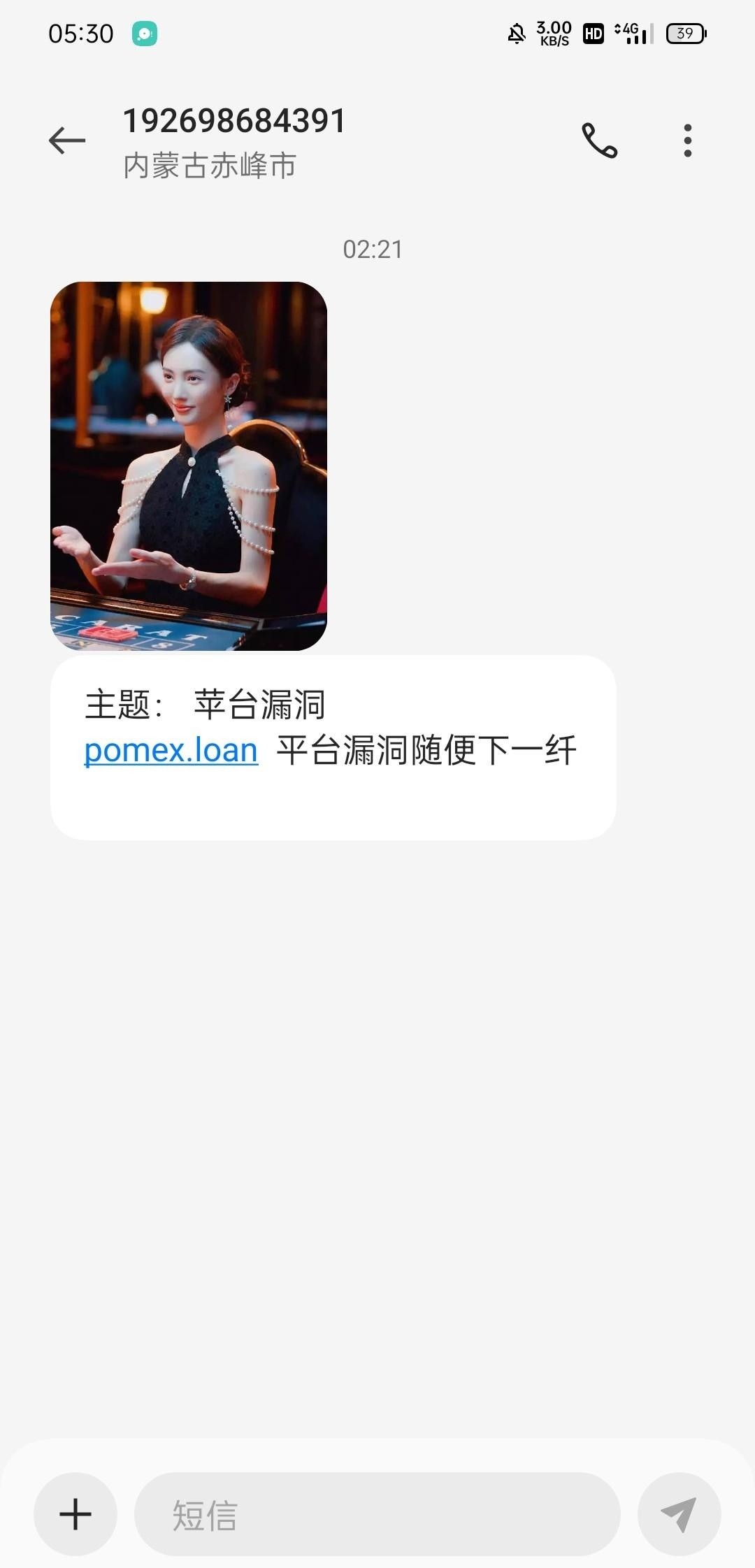Focus the 短信 message input field
Viewport: 755px width, 1568px height.
pyautogui.click(x=377, y=1514)
